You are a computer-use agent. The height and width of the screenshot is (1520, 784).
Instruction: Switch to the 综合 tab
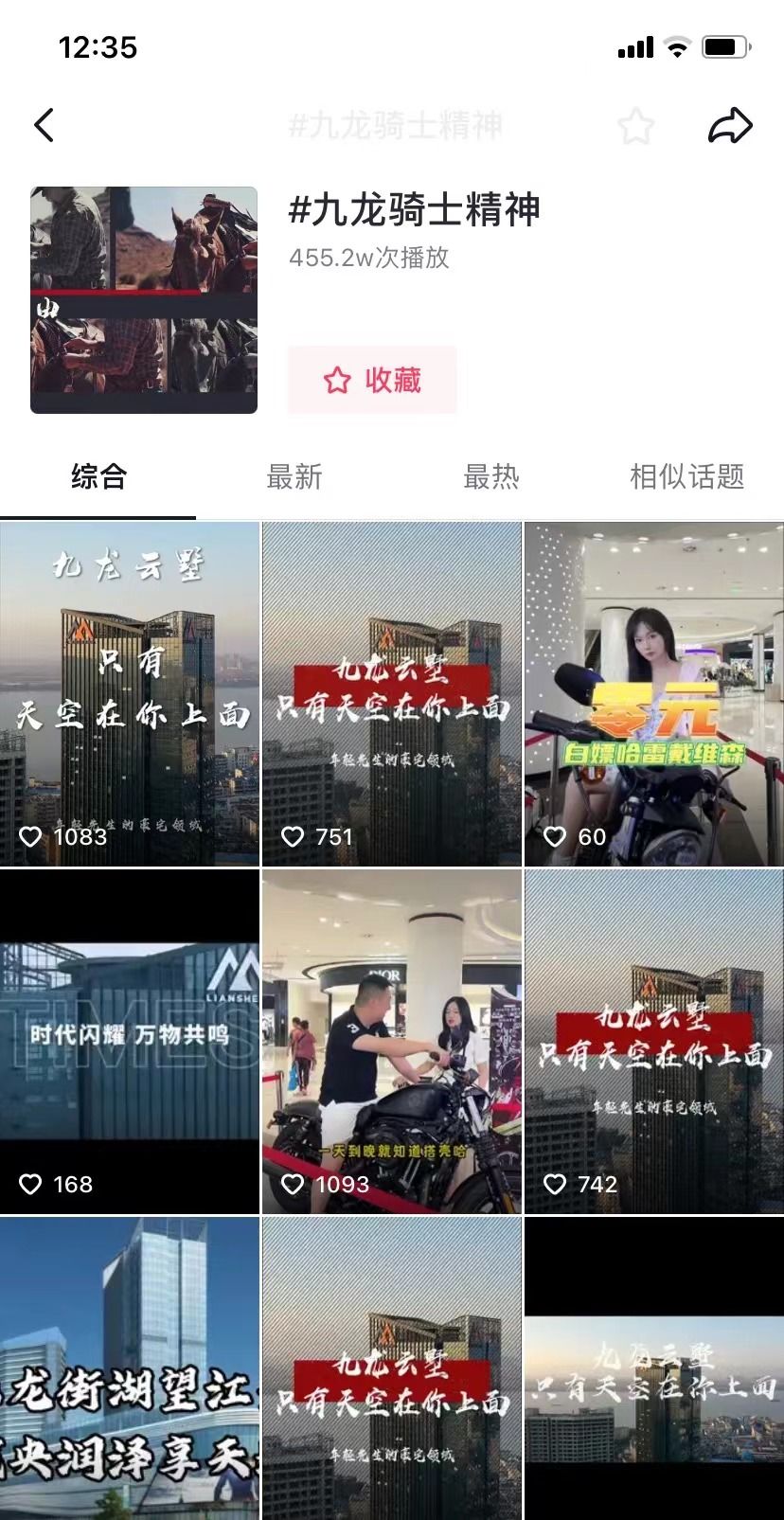tap(98, 476)
